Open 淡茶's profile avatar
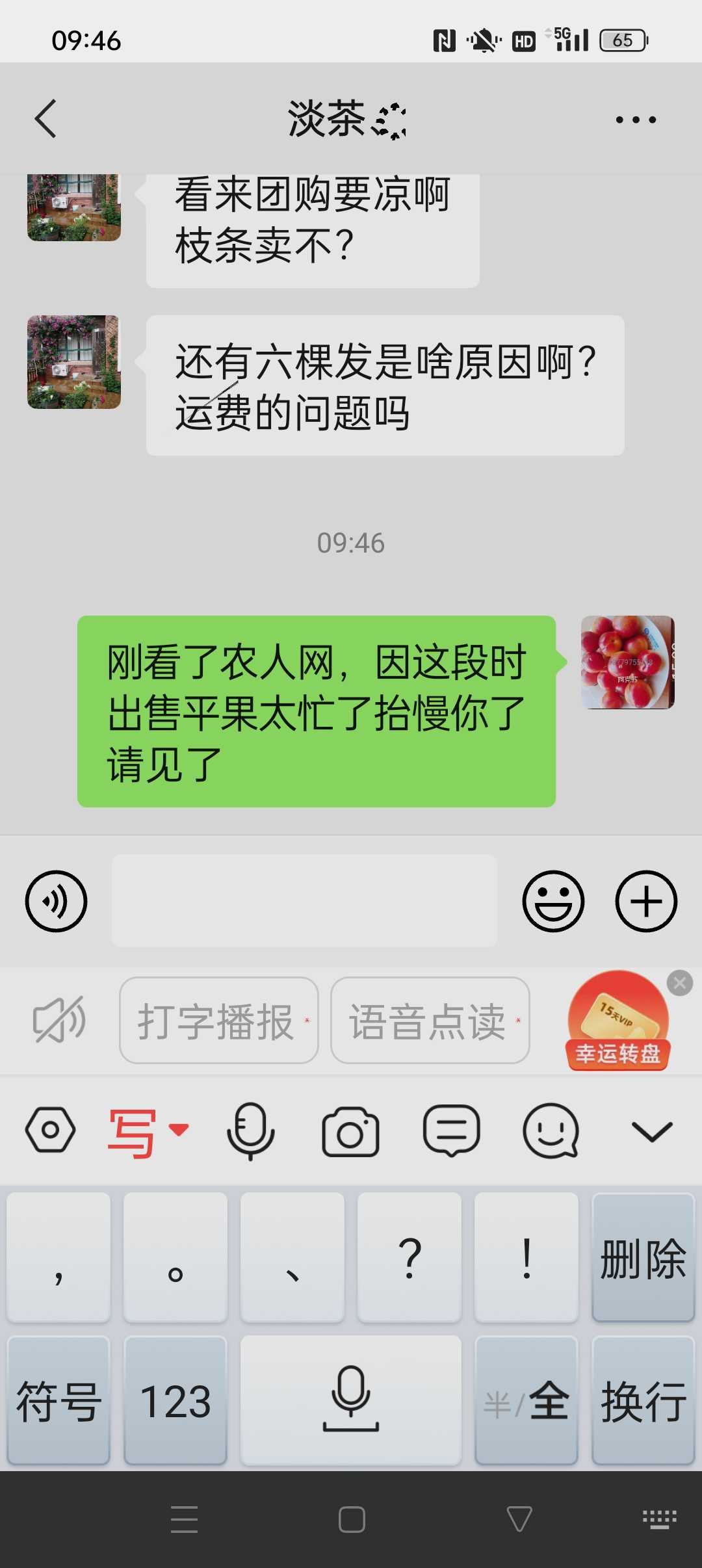702x1568 pixels. coord(74,362)
